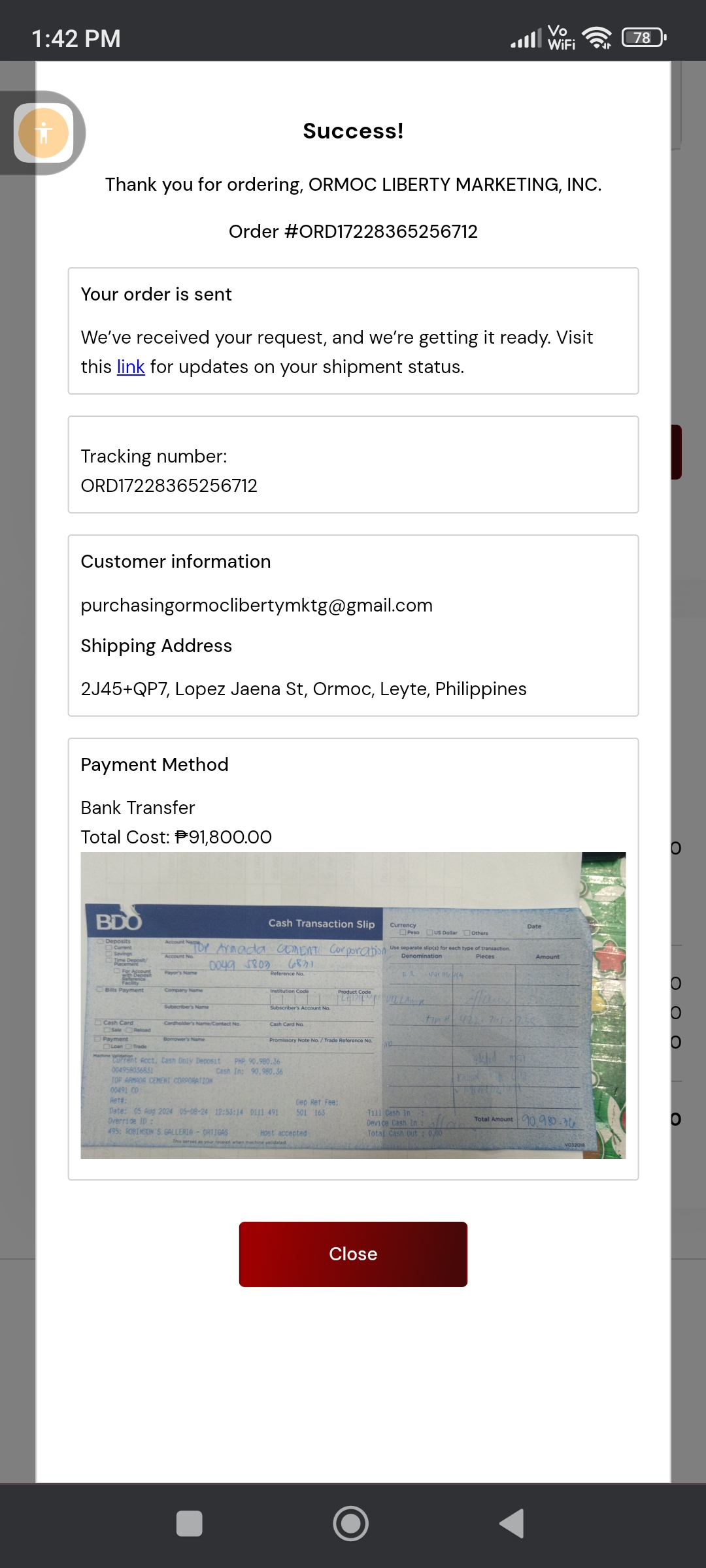
Task: Go back using the navigation bar
Action: [x=512, y=1524]
